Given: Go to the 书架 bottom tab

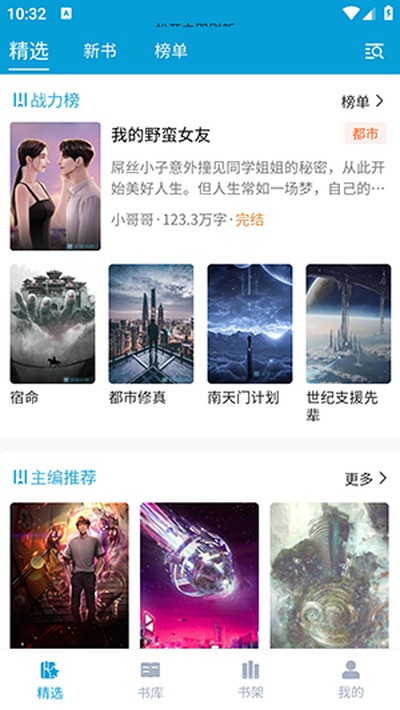Looking at the screenshot, I should click(250, 680).
